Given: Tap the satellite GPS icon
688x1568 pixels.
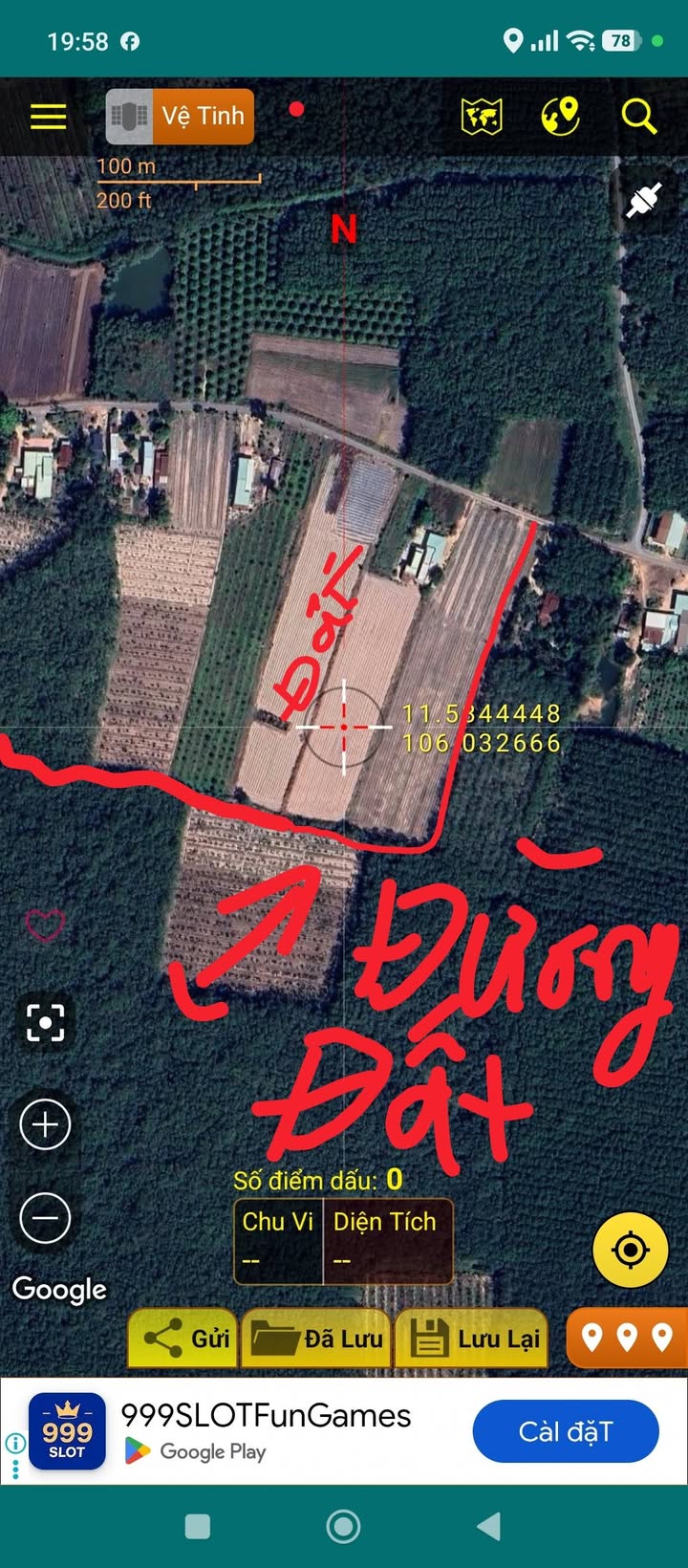Looking at the screenshot, I should (644, 200).
